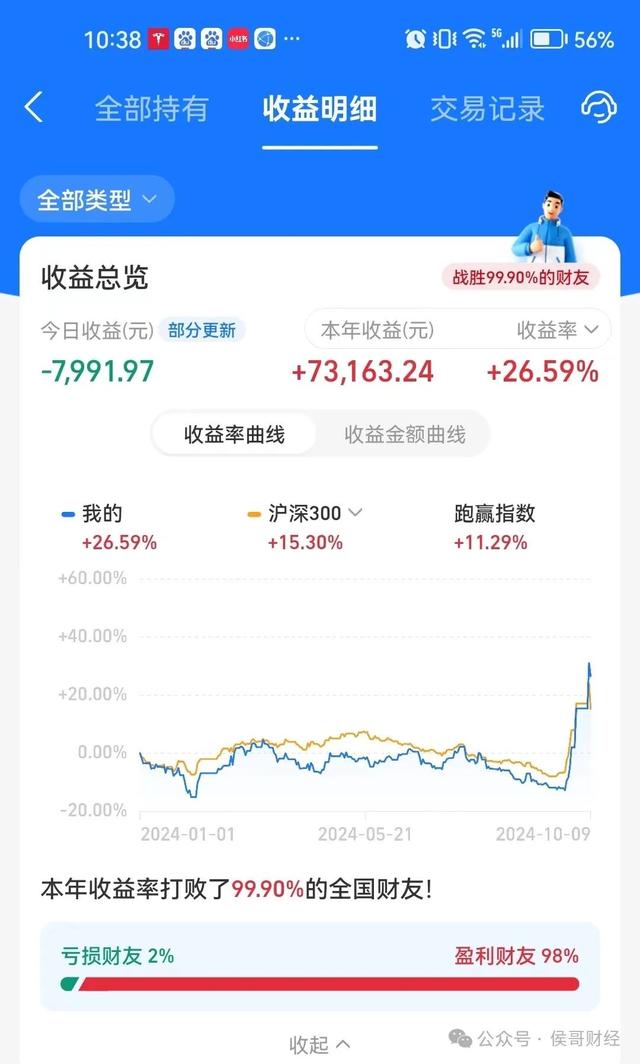640x1064 pixels.
Task: Go back with the top-left arrow
Action: click(x=34, y=108)
